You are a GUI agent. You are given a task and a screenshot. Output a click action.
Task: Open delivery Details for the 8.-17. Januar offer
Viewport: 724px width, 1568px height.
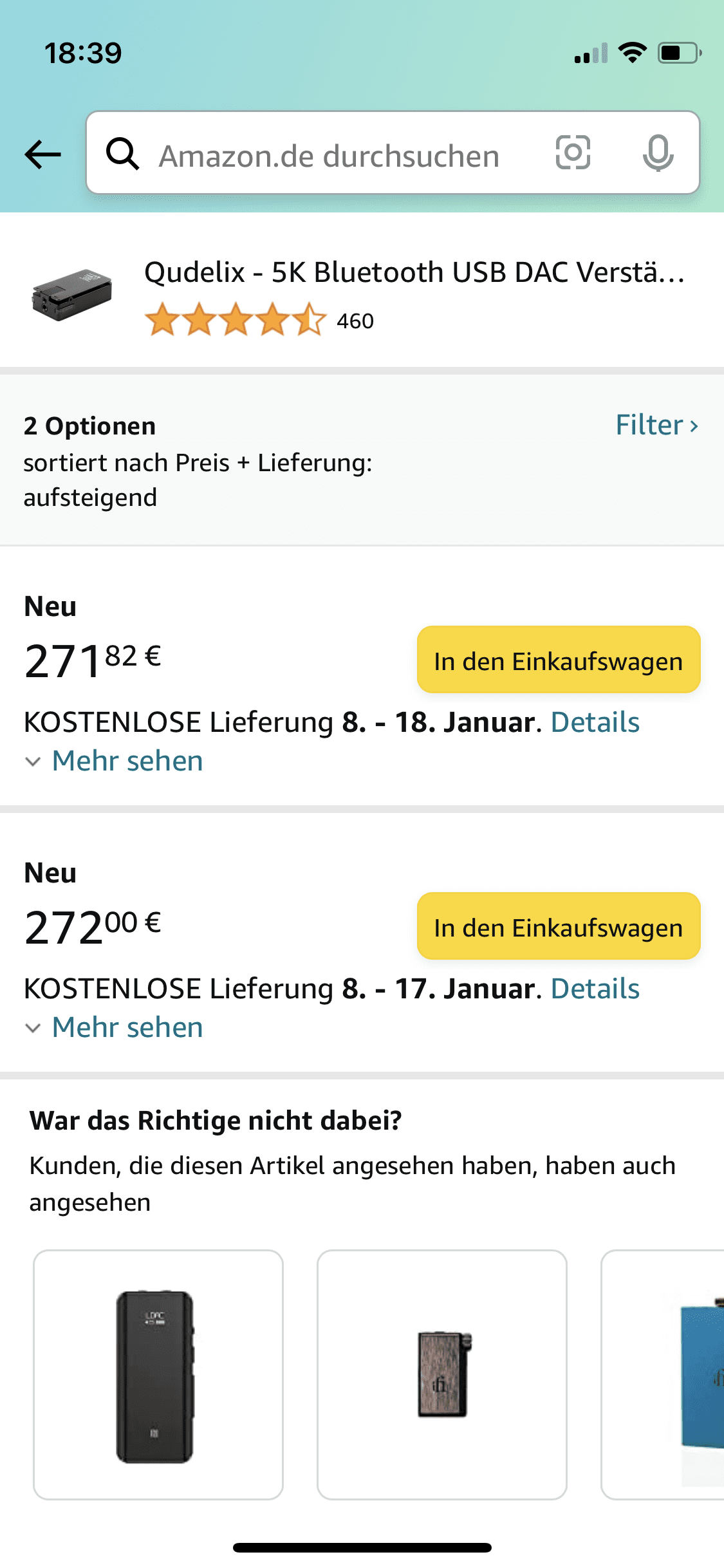tap(595, 989)
